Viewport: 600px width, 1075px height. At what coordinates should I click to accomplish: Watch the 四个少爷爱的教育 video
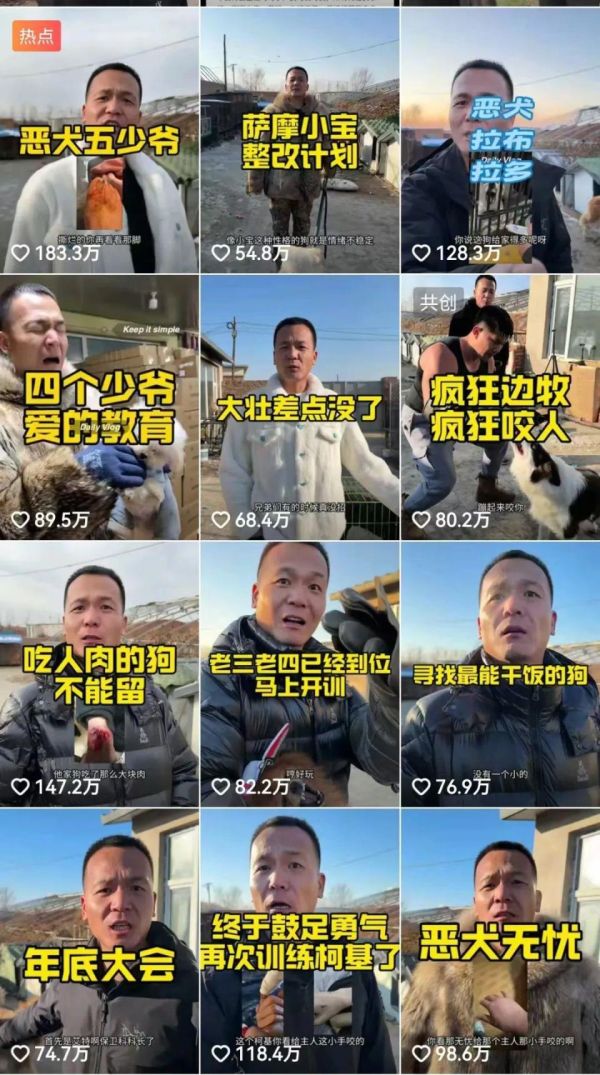(x=99, y=407)
